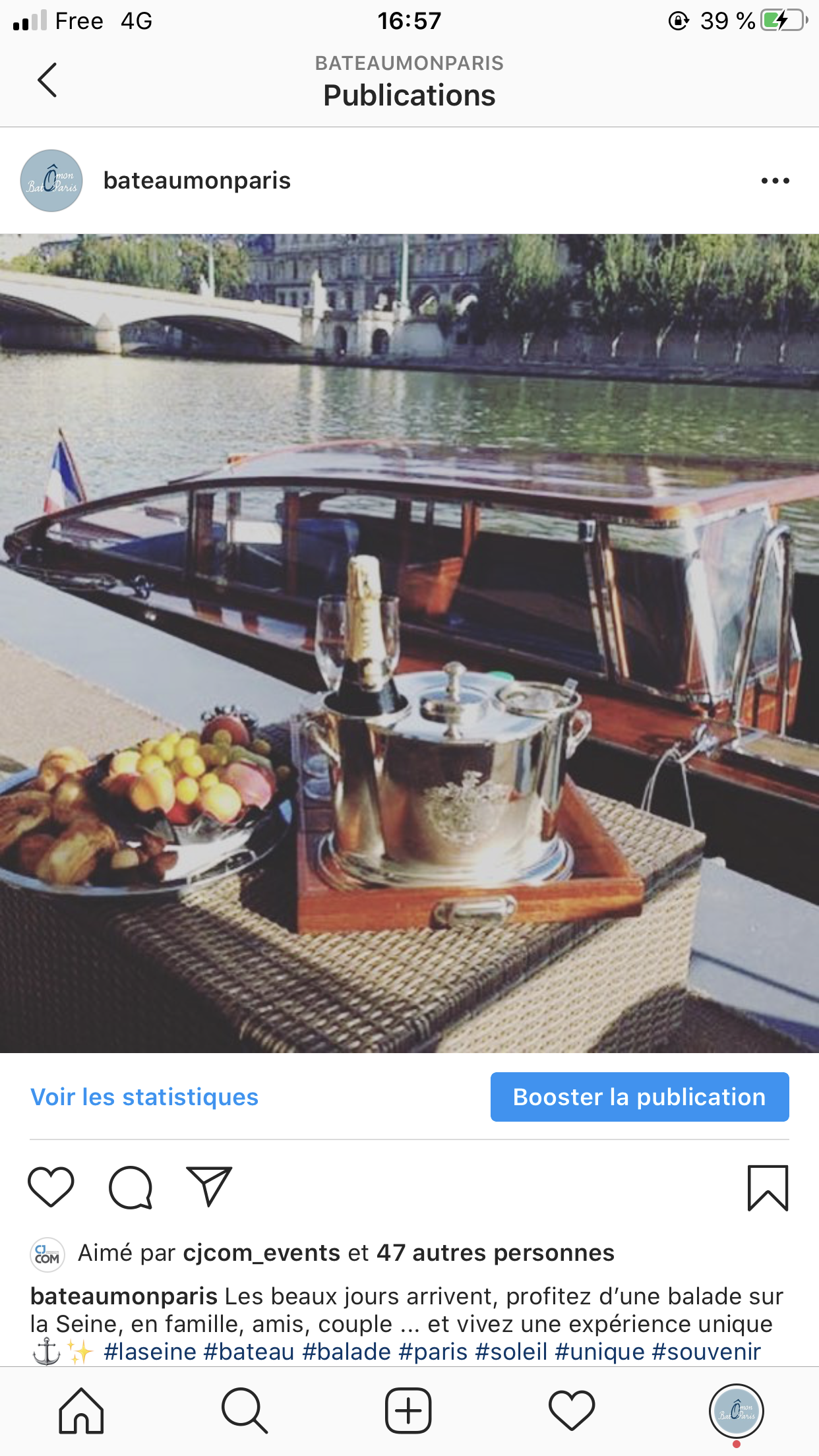The width and height of the screenshot is (819, 1456).
Task: Switch to the Search tab
Action: pyautogui.click(x=245, y=1411)
